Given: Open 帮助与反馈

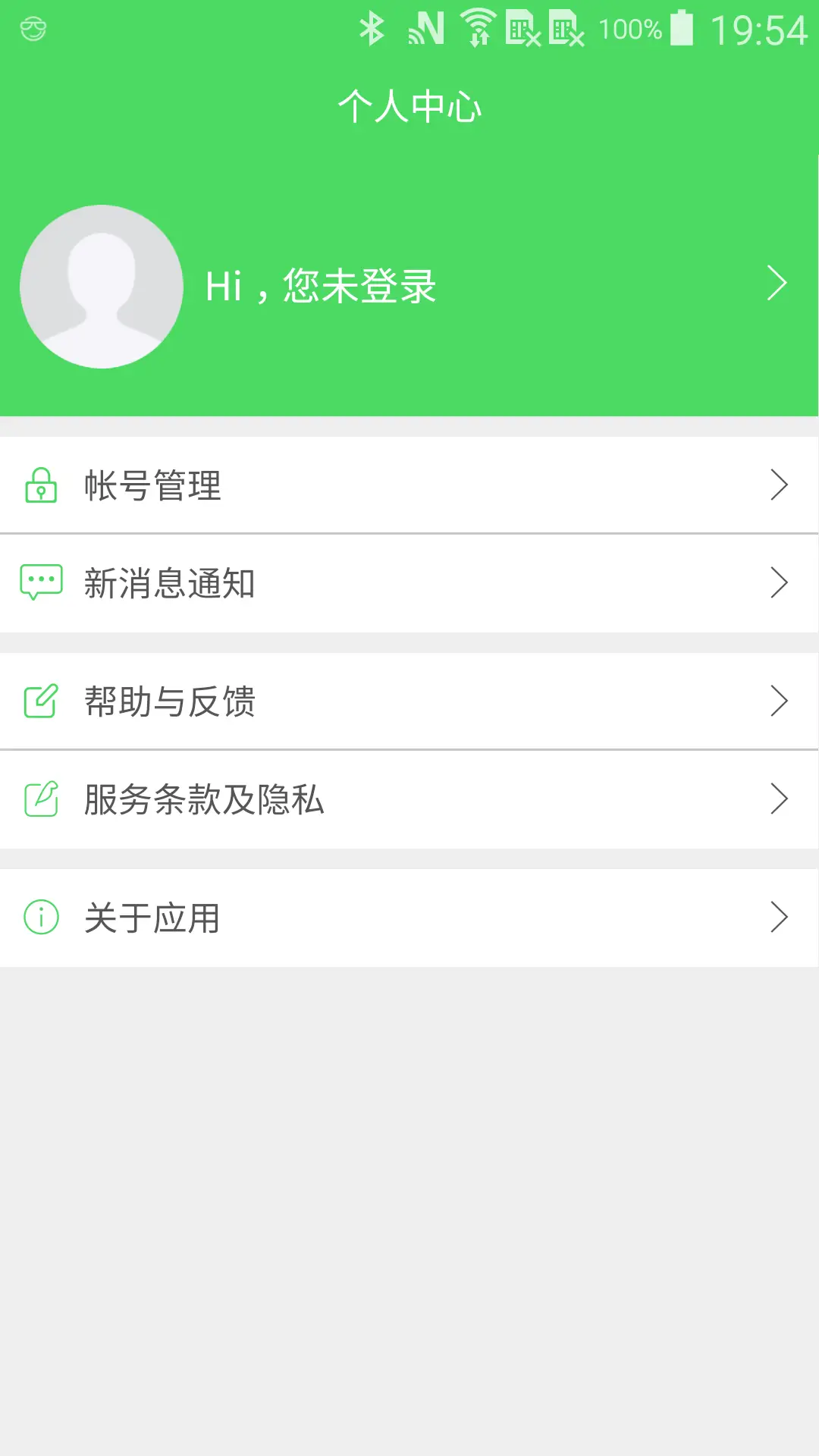Looking at the screenshot, I should pos(409,701).
